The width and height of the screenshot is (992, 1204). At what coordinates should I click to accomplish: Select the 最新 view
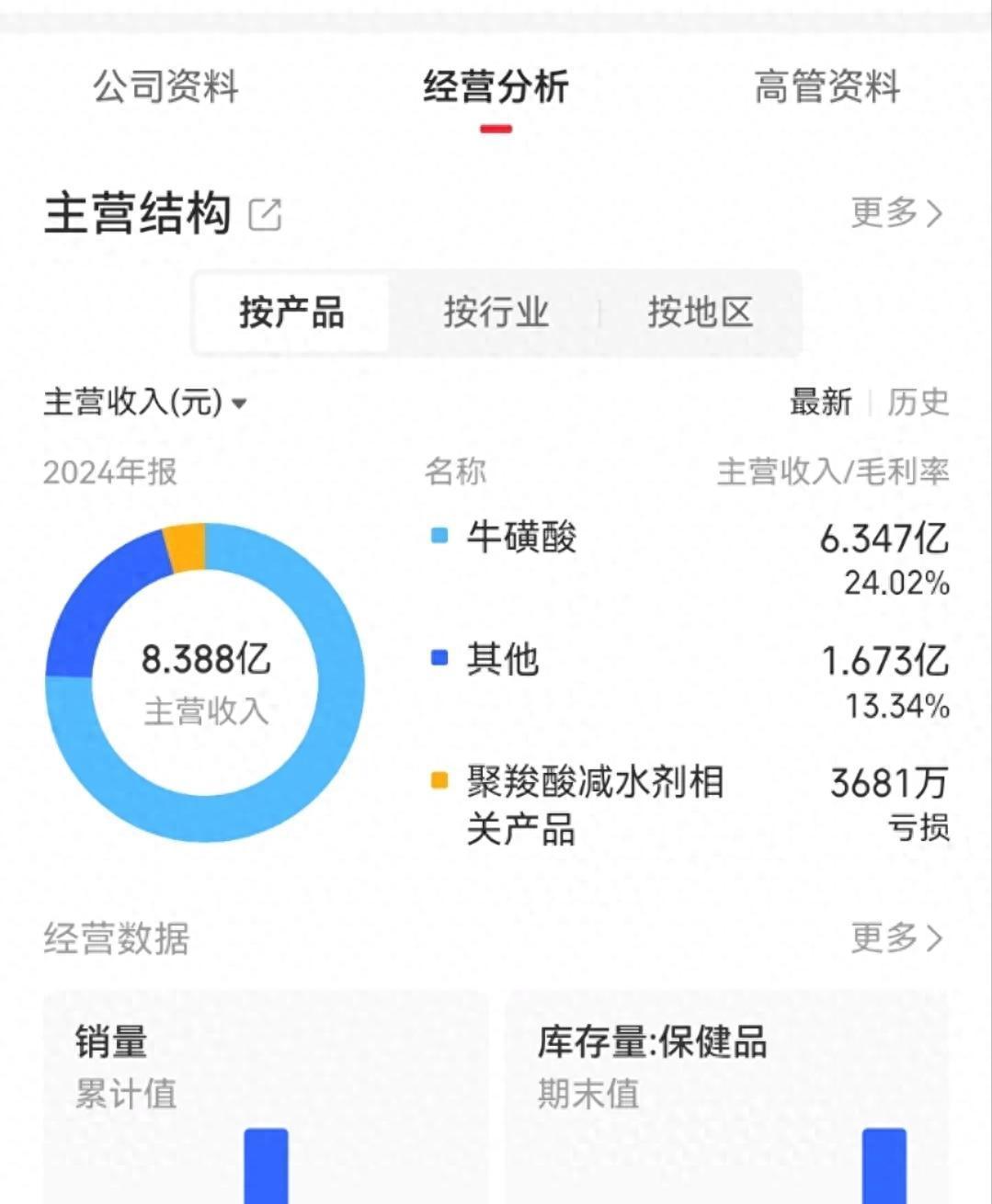coord(820,403)
